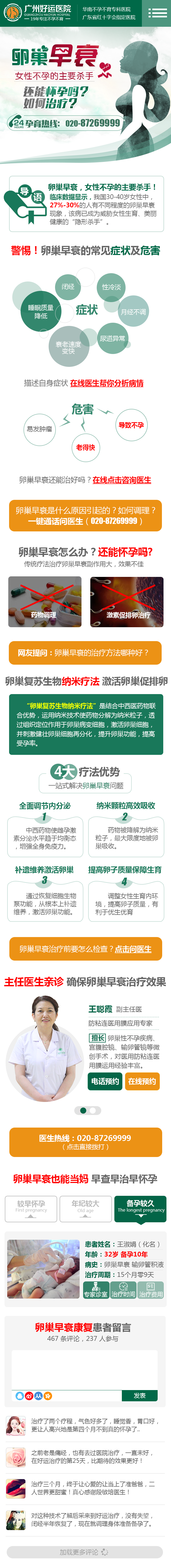Submit comment with 发表 button
This screenshot has height=1568, width=171.
click(x=139, y=1395)
